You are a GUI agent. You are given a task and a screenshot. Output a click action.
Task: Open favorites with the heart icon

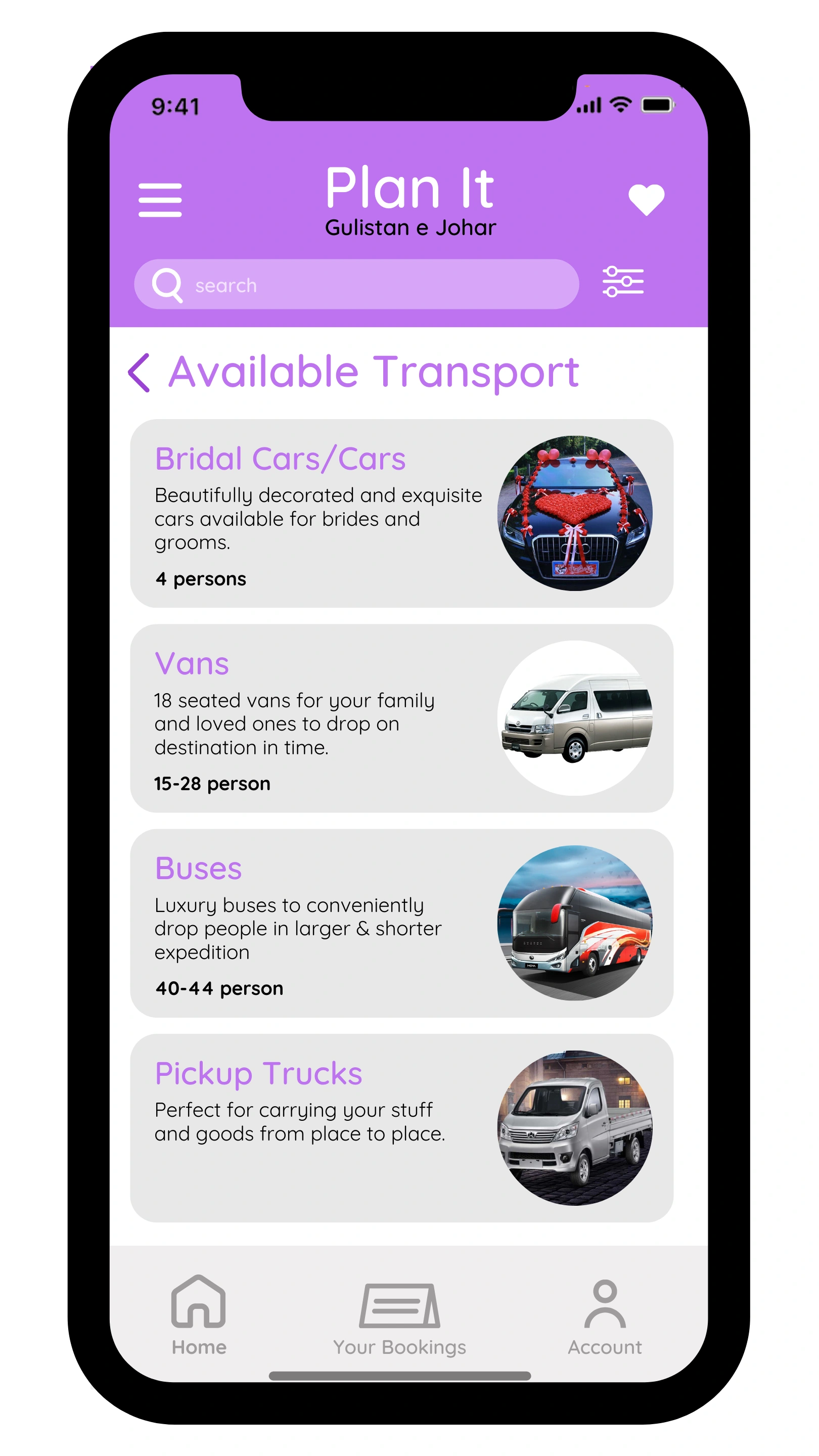pyautogui.click(x=646, y=200)
